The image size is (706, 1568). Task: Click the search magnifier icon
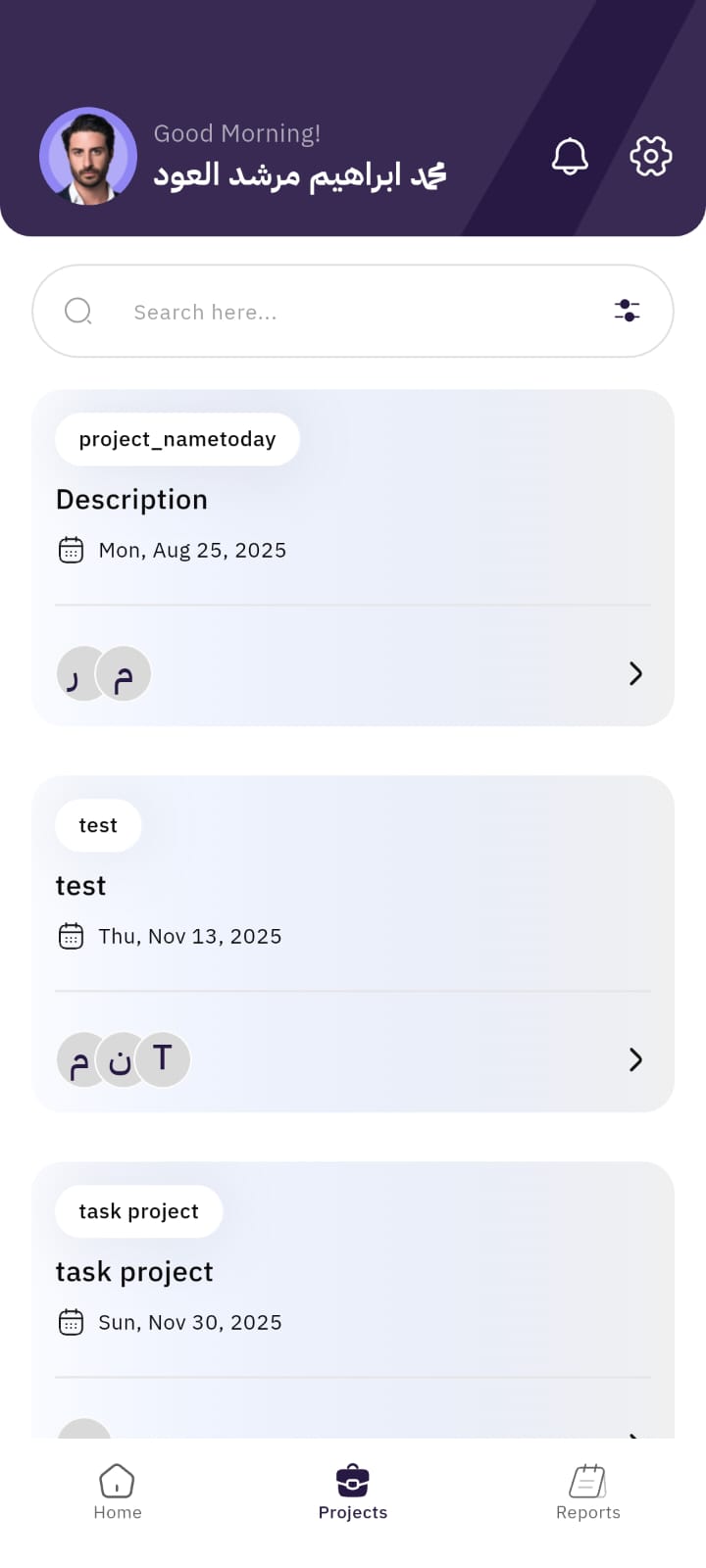click(78, 311)
